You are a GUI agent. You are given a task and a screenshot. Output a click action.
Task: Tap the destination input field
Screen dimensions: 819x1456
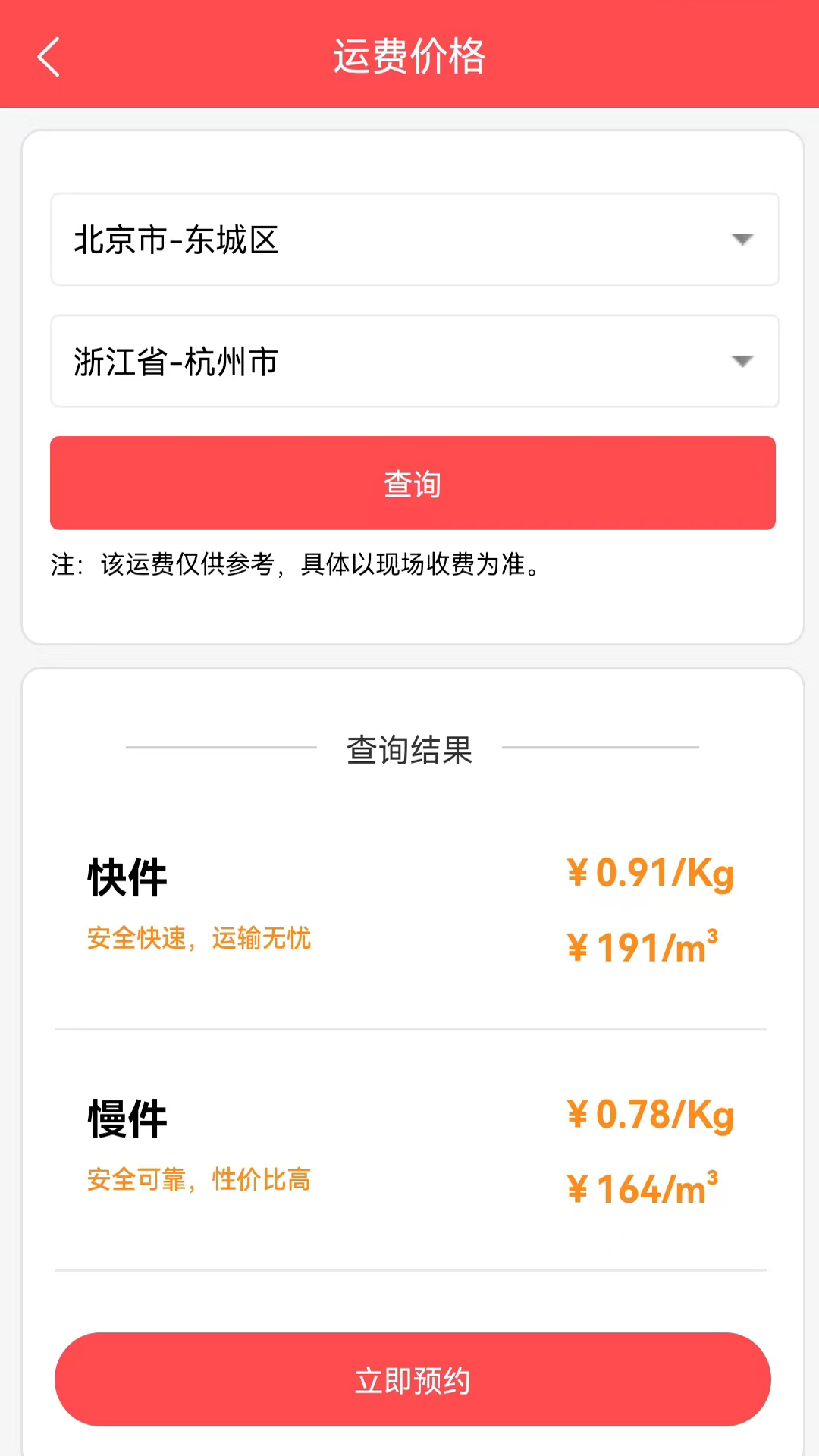coord(303,362)
